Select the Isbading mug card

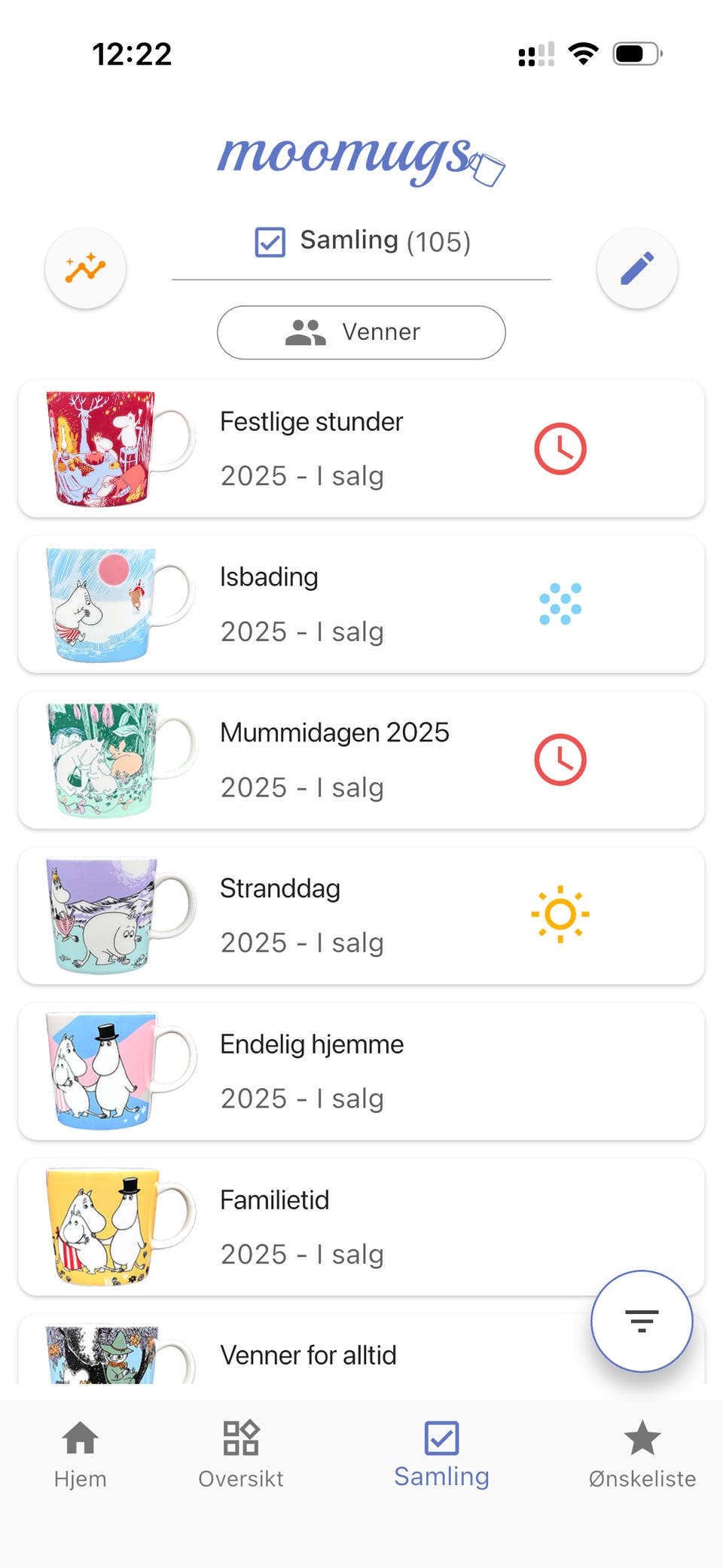(x=361, y=604)
